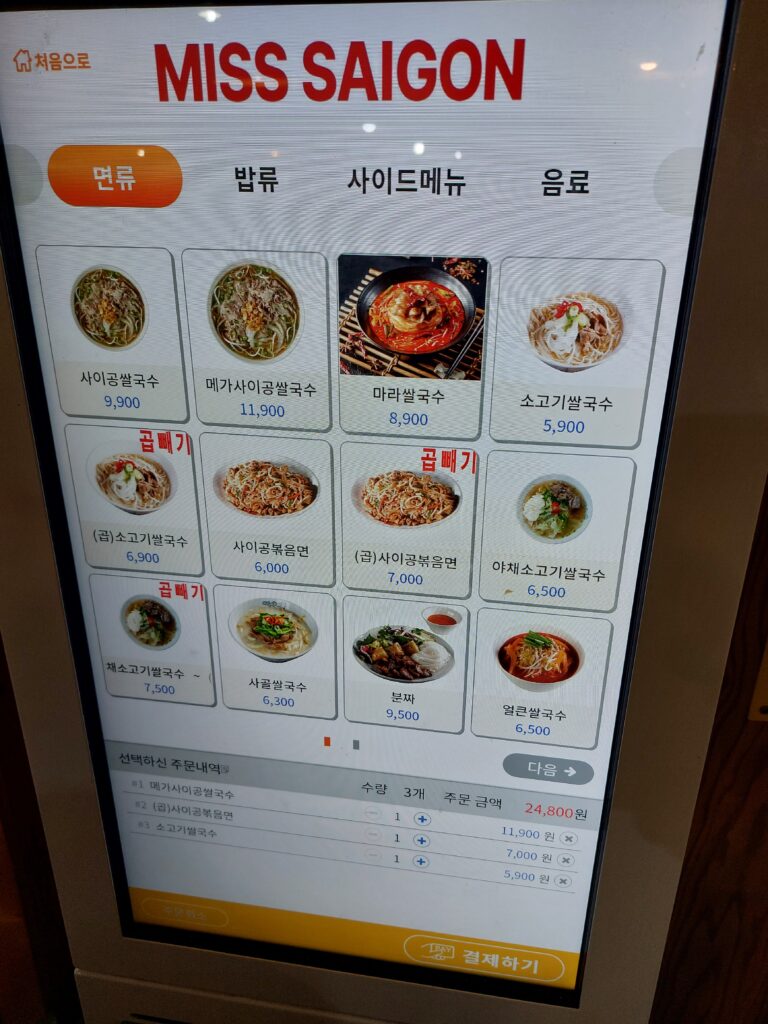
Task: Increase quantity of 메가사이공쌀국수 in order
Action: (x=422, y=818)
